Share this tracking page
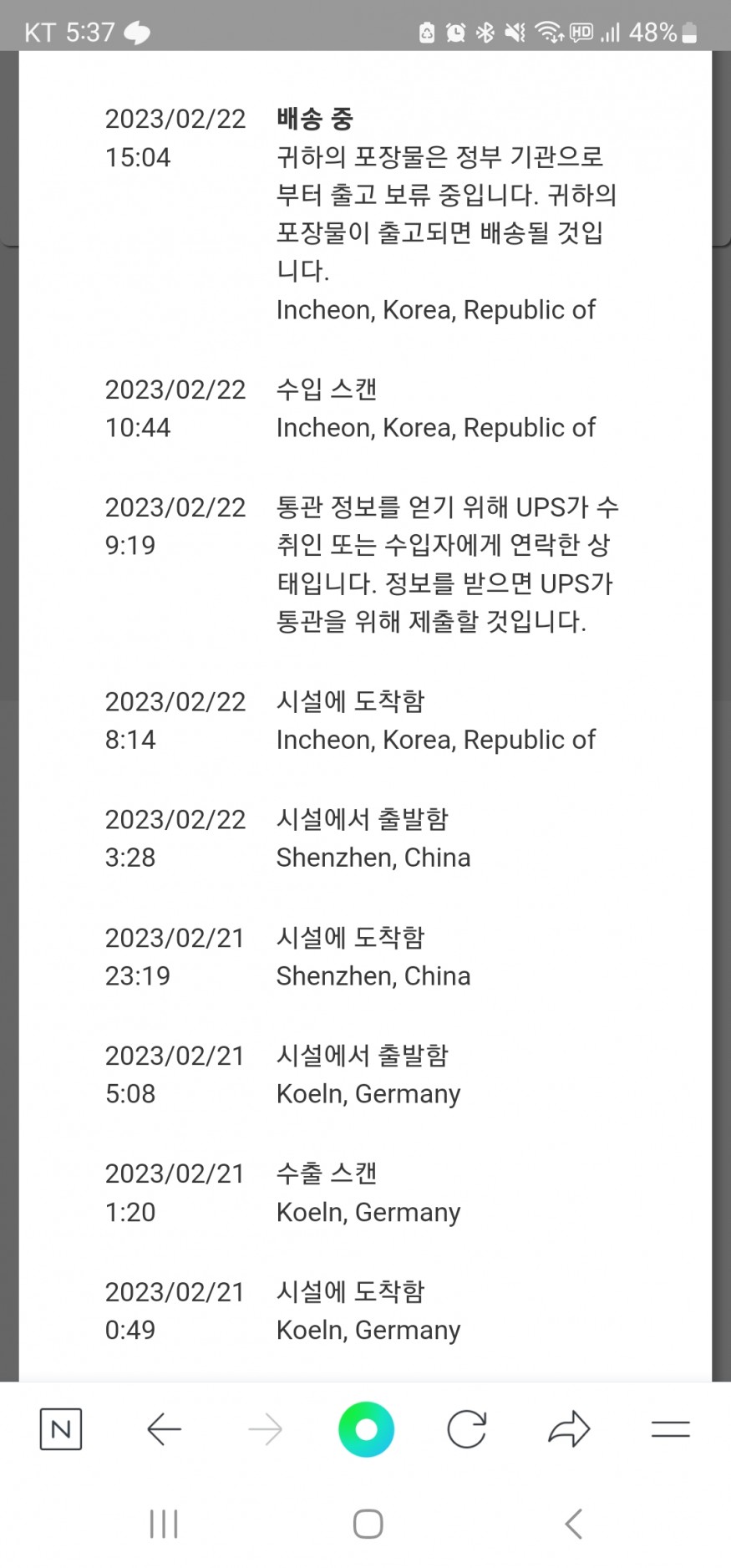Image resolution: width=731 pixels, height=1568 pixels. tap(569, 1429)
